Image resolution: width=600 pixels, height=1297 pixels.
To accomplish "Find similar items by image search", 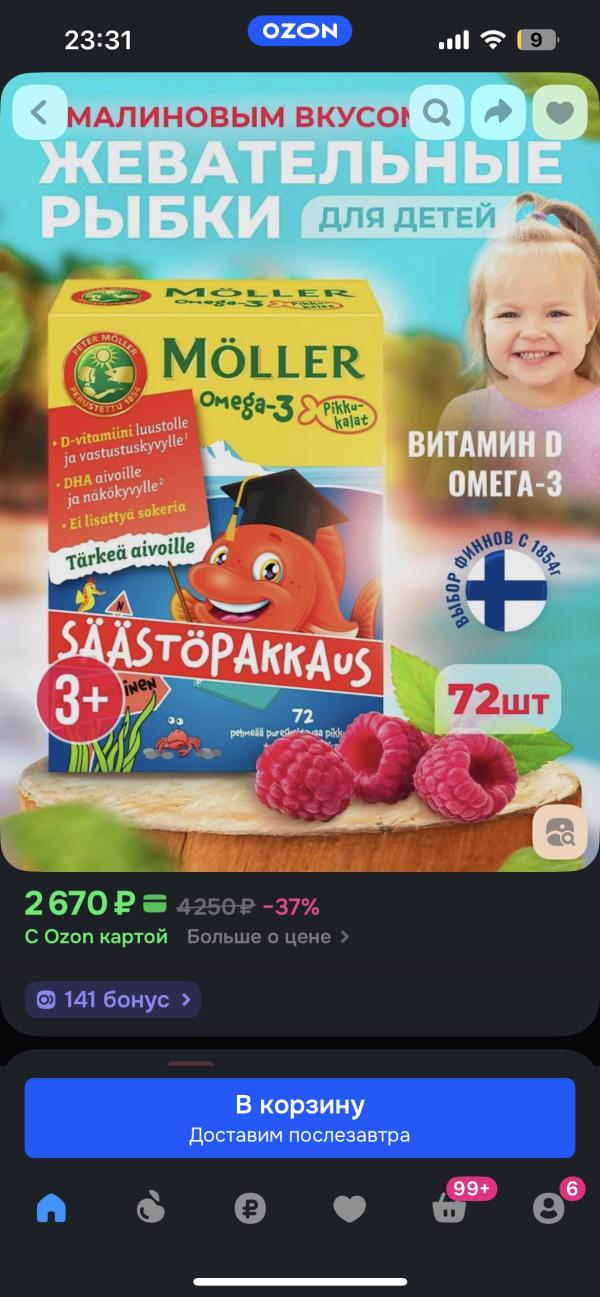I will [559, 831].
